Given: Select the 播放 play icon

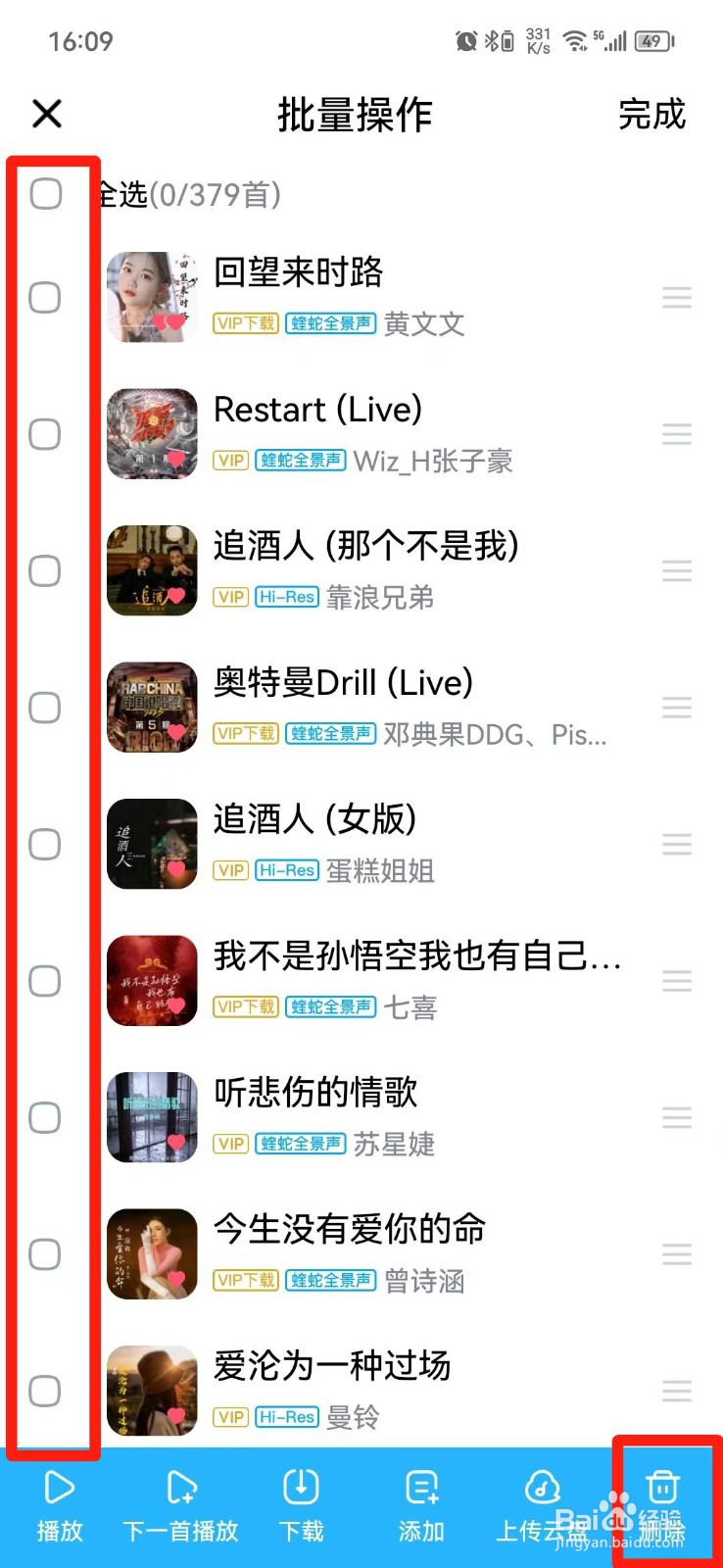Looking at the screenshot, I should click(58, 1489).
